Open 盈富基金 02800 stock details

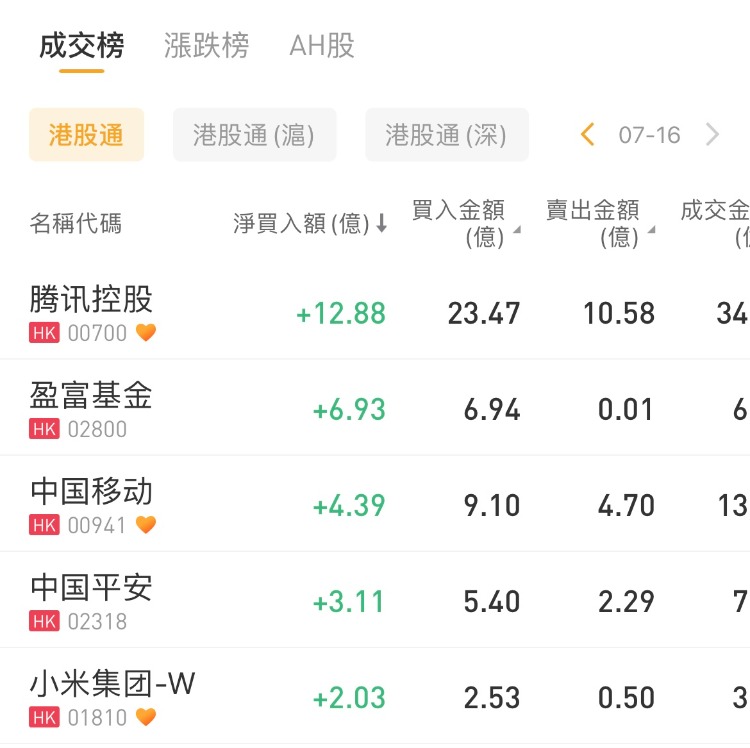click(92, 409)
